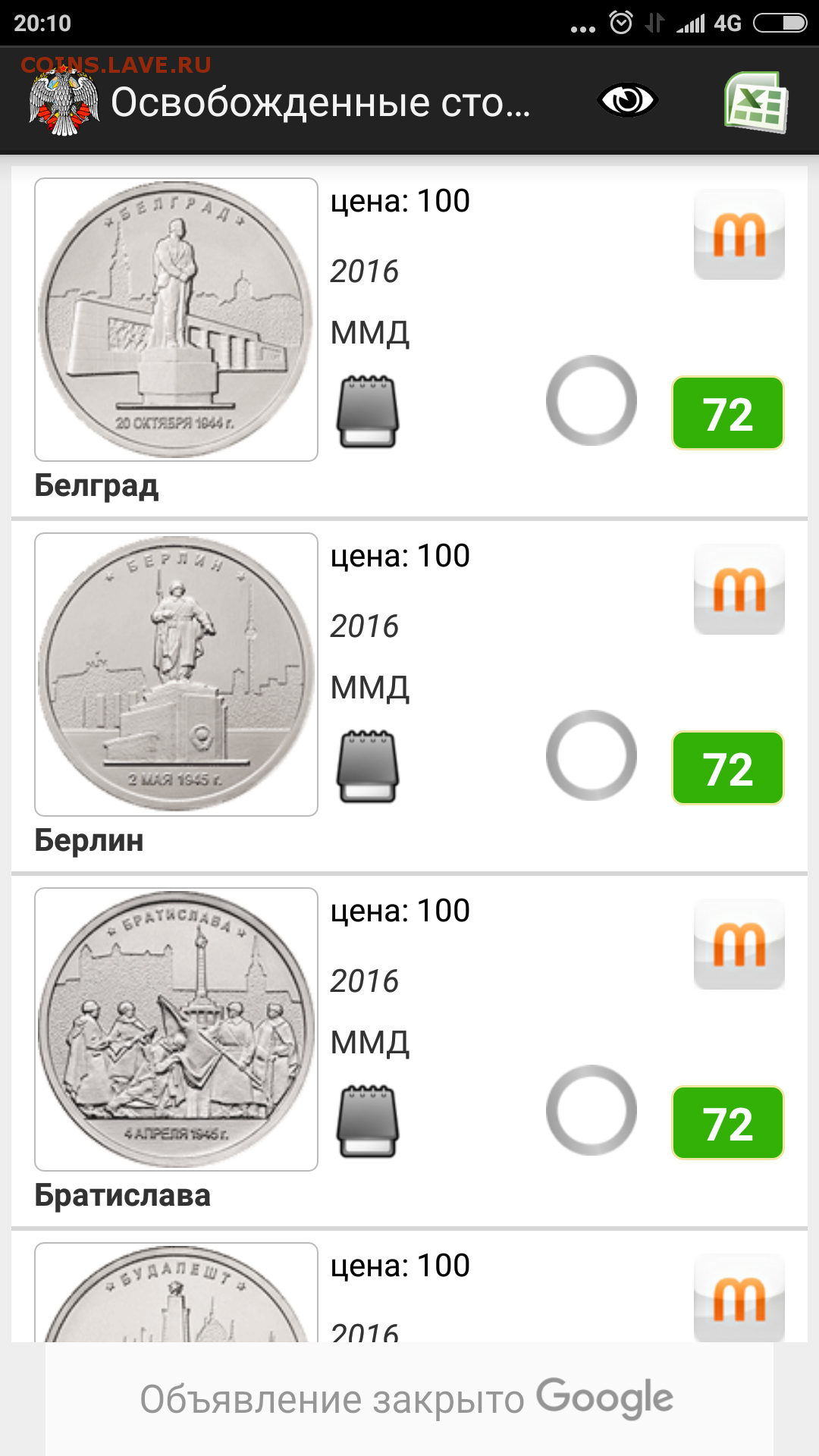This screenshot has height=1456, width=819.
Task: Tap the eye visibility icon in the toolbar
Action: [627, 100]
